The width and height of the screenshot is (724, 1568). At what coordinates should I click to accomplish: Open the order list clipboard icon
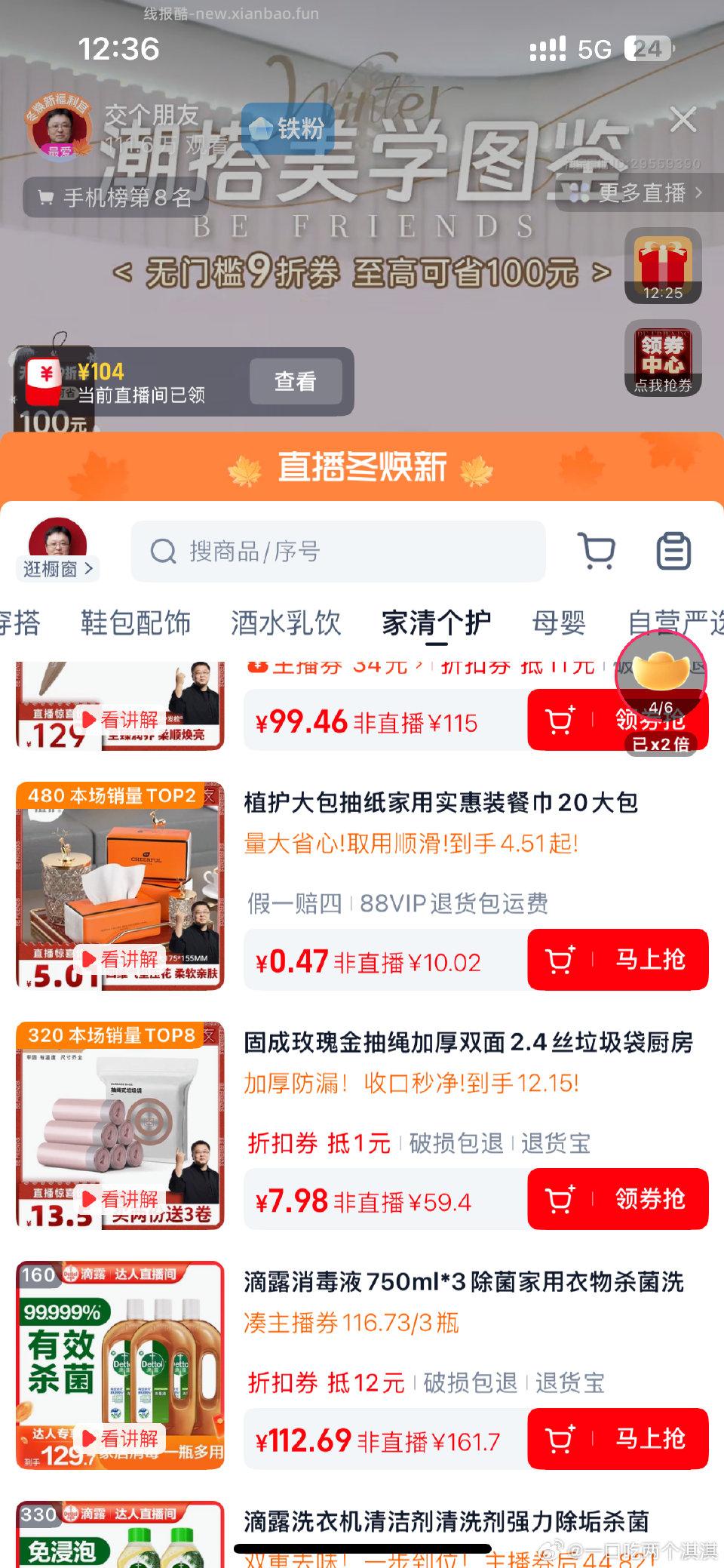coord(675,551)
